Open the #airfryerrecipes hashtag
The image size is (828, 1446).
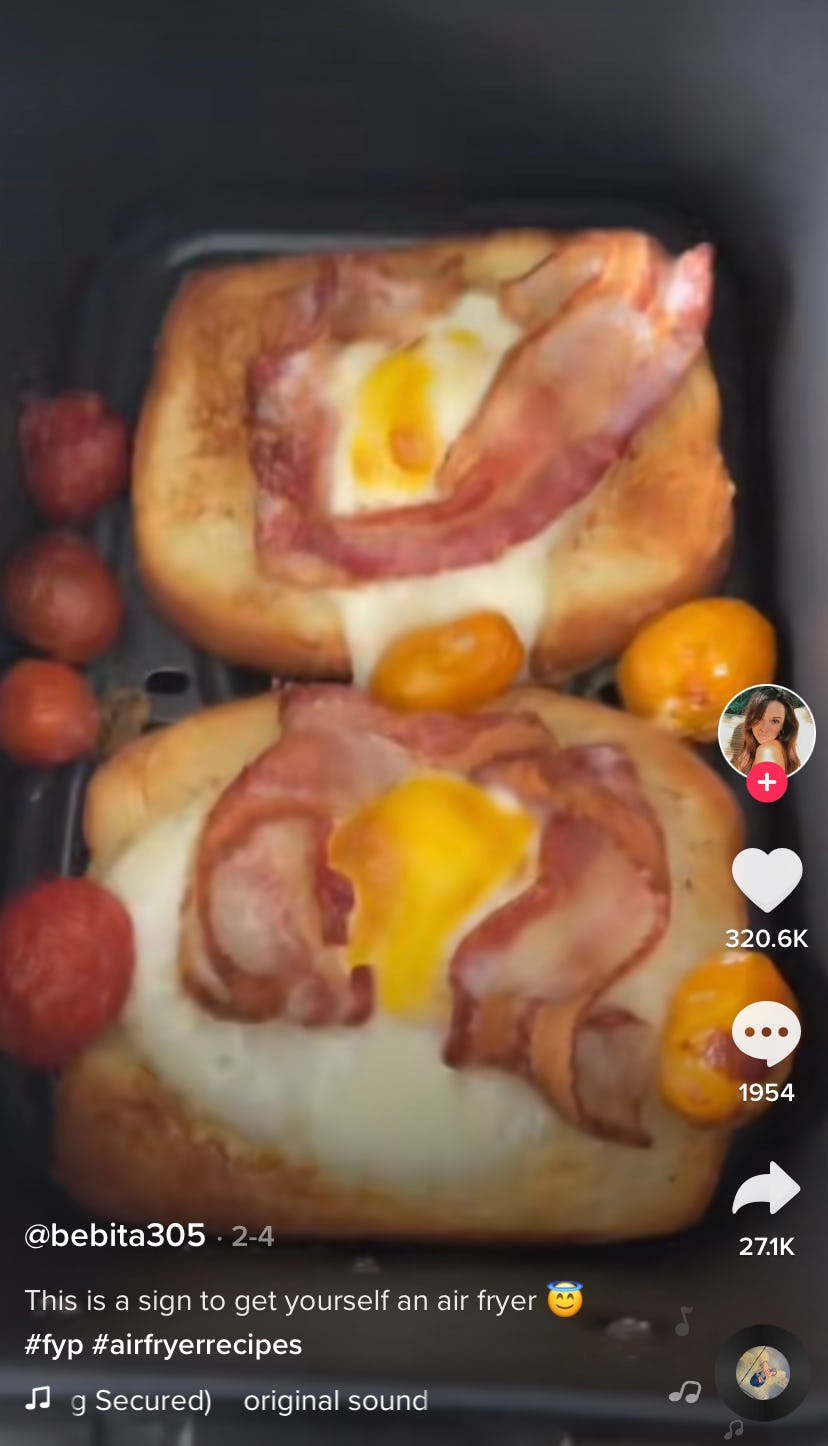point(197,1345)
